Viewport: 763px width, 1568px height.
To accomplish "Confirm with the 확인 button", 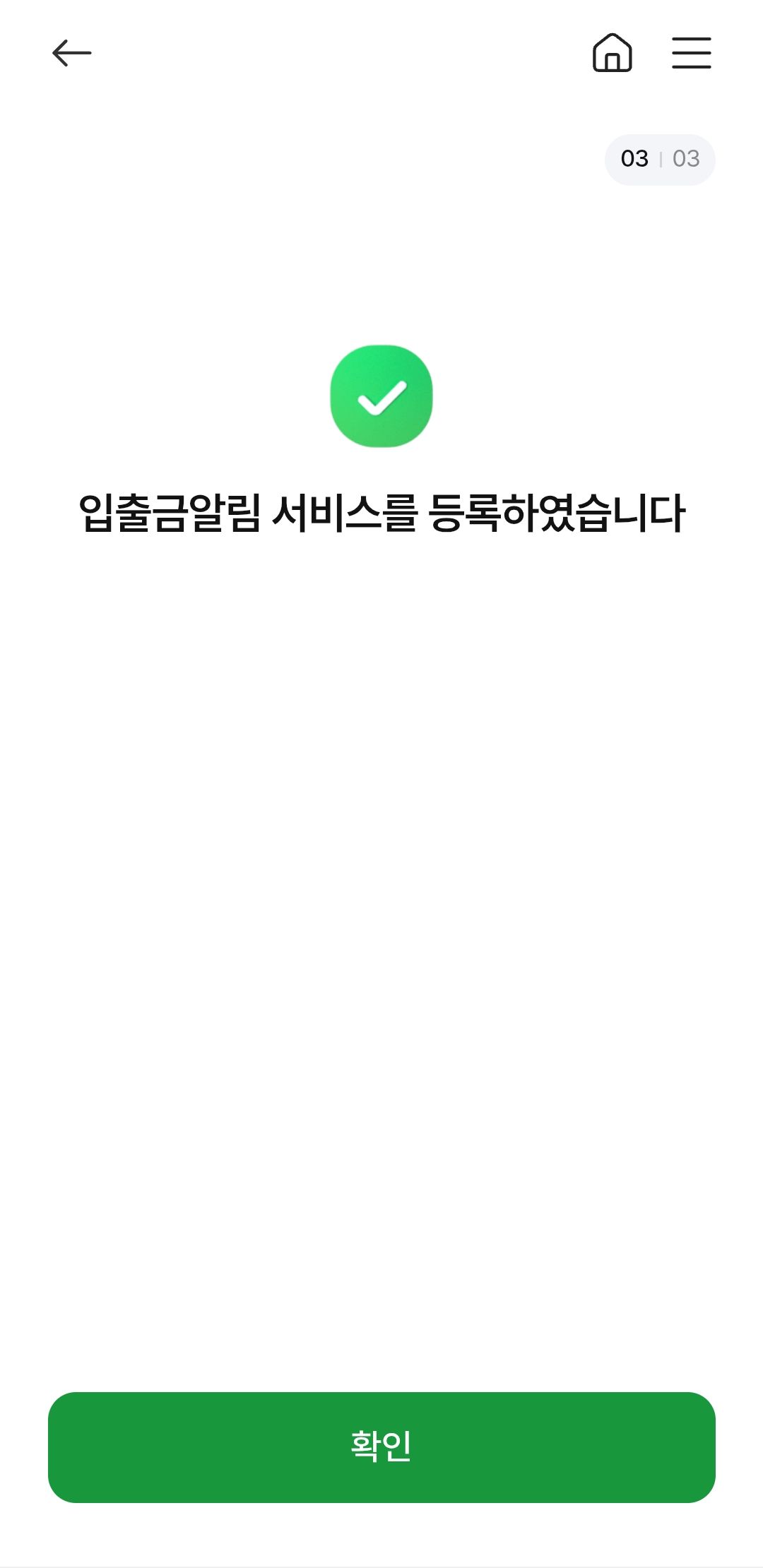I will [x=381, y=1447].
